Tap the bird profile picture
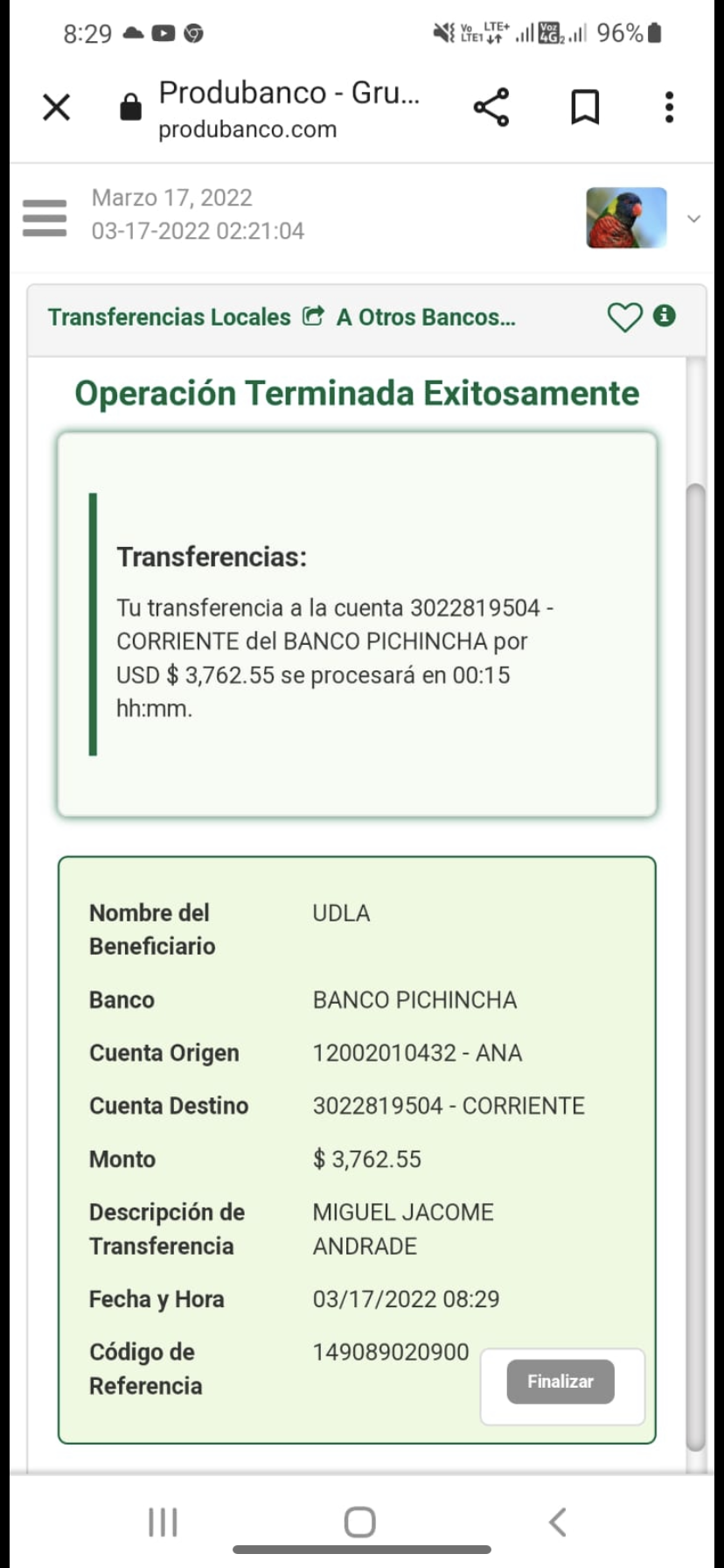 626,218
